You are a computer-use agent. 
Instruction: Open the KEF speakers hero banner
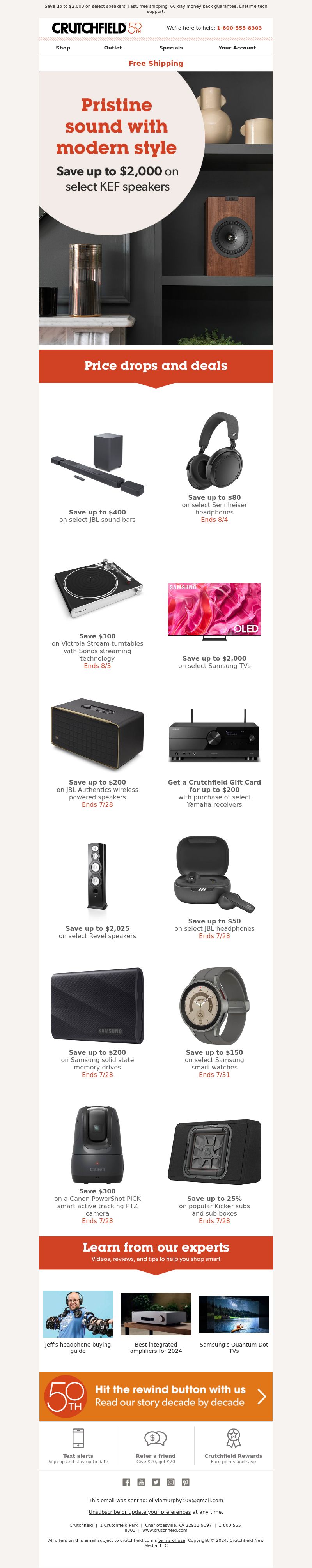click(155, 208)
